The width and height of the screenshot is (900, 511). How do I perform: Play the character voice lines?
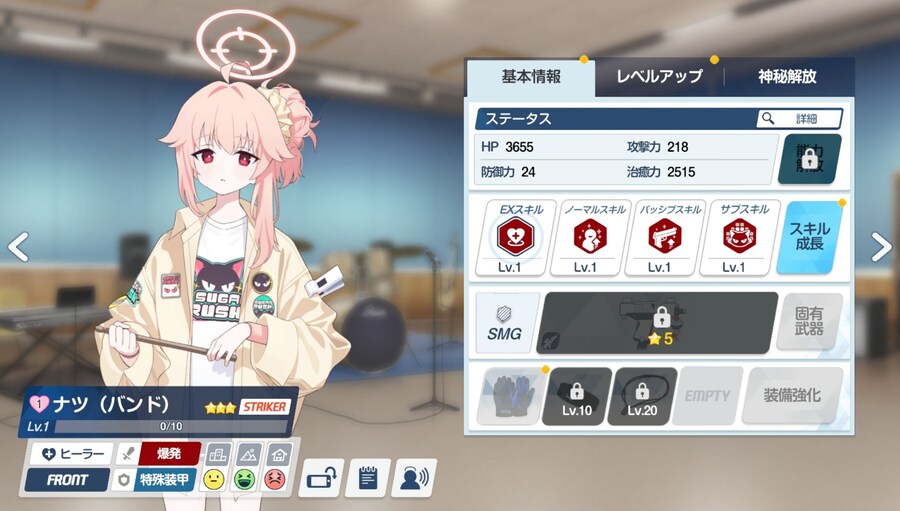pyautogui.click(x=413, y=478)
